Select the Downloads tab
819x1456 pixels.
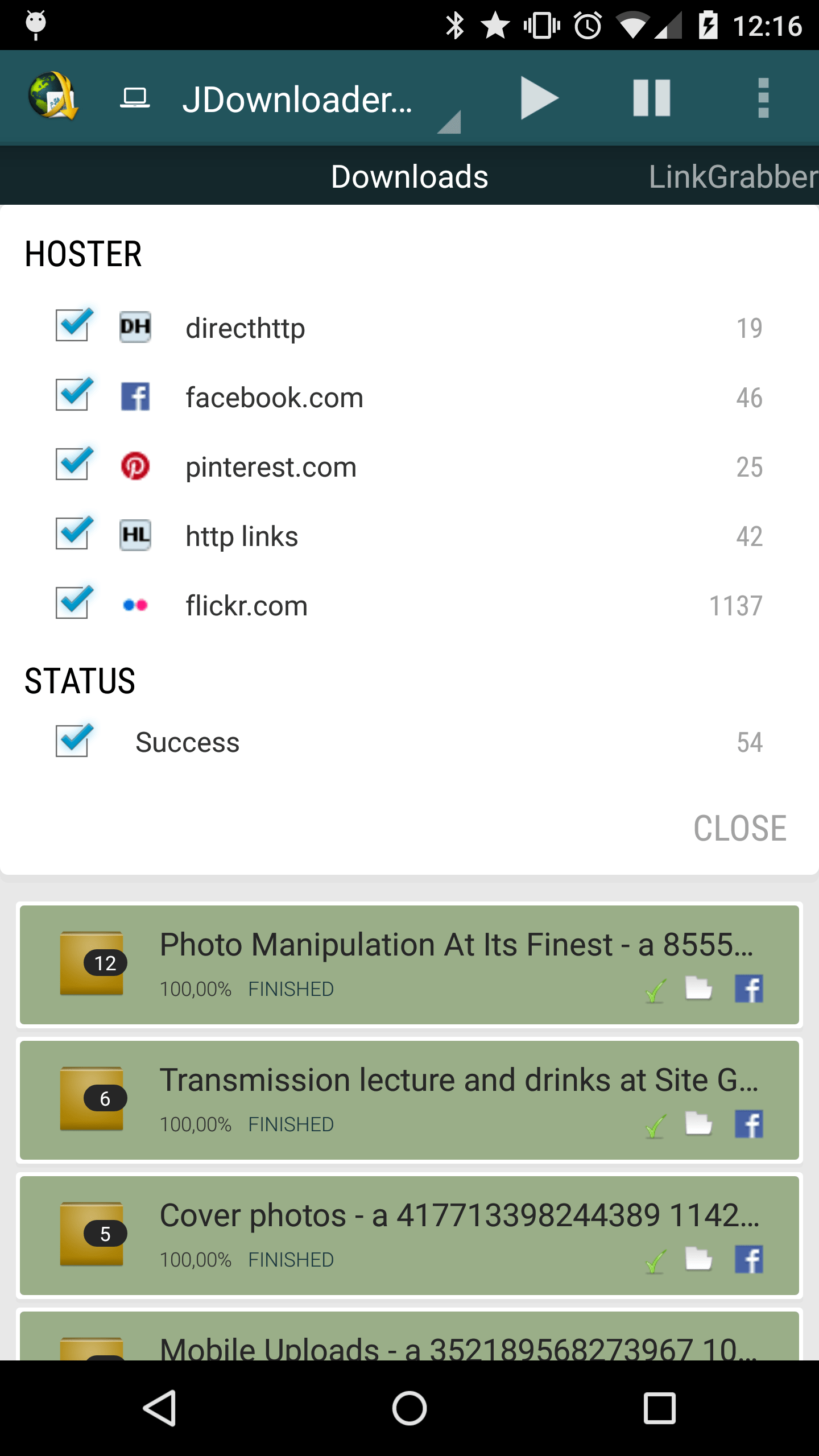pyautogui.click(x=409, y=176)
